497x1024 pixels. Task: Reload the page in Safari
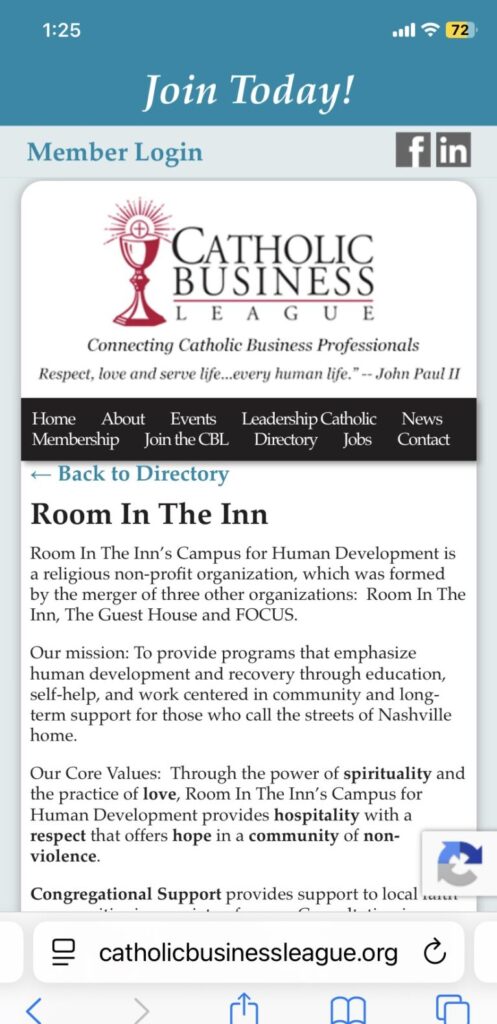435,953
